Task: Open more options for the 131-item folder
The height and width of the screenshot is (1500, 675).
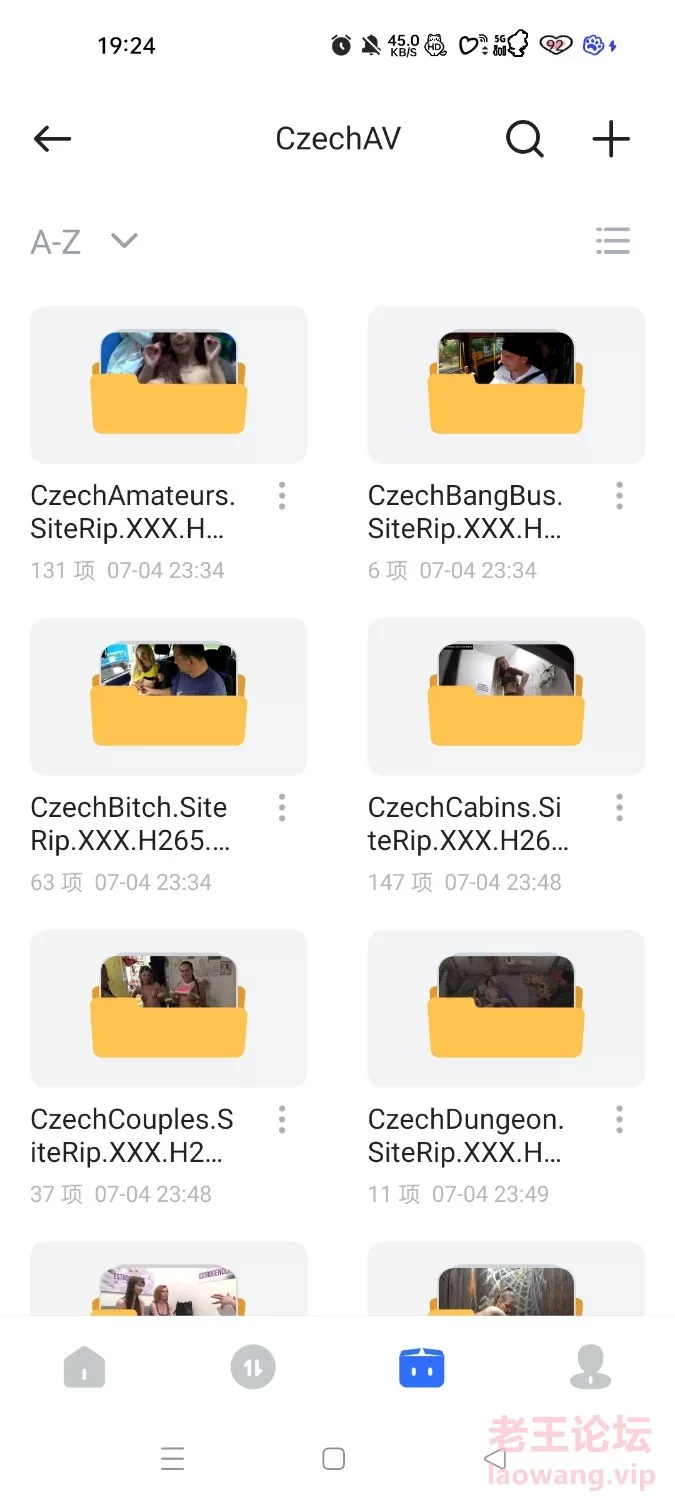Action: 282,496
